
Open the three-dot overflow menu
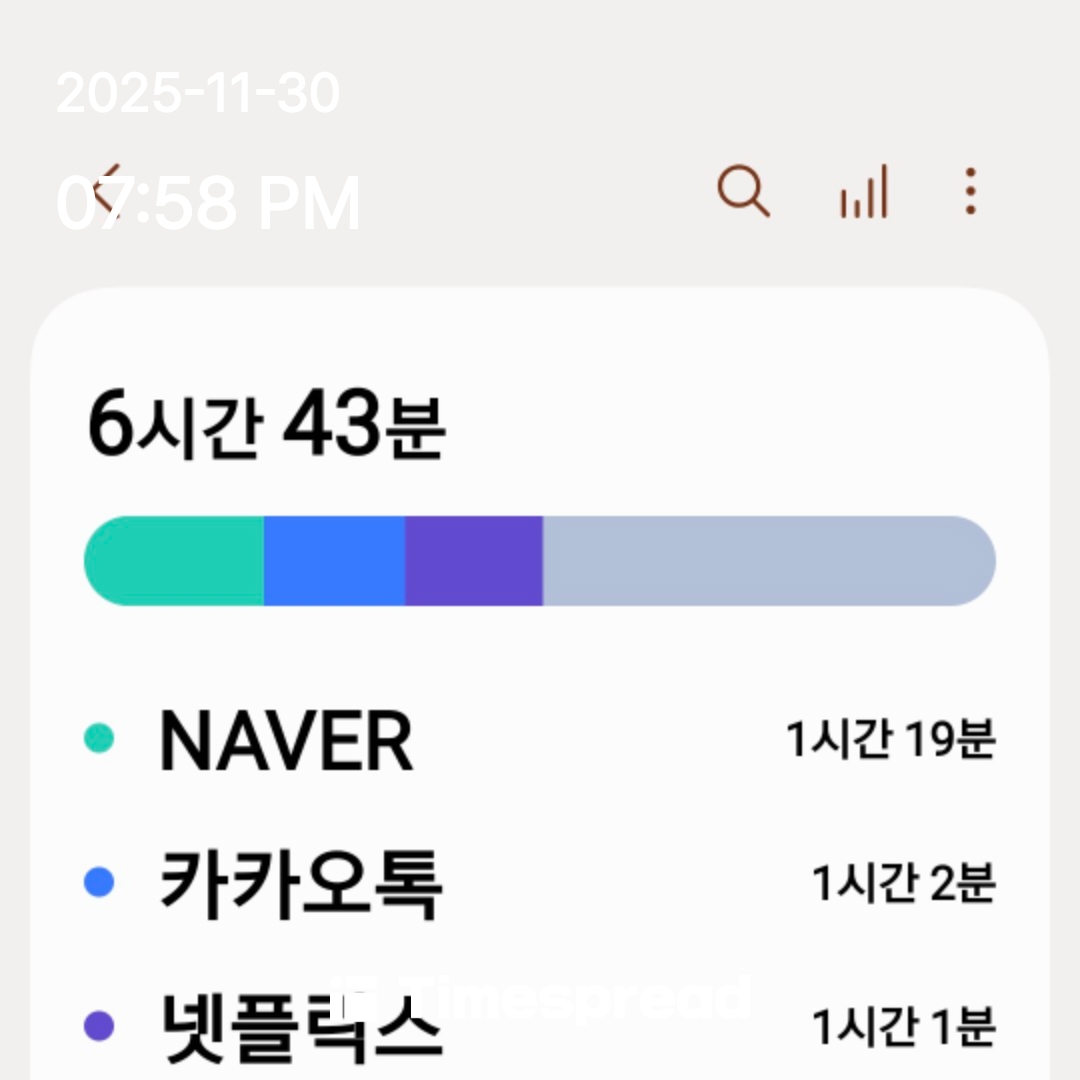pos(970,191)
